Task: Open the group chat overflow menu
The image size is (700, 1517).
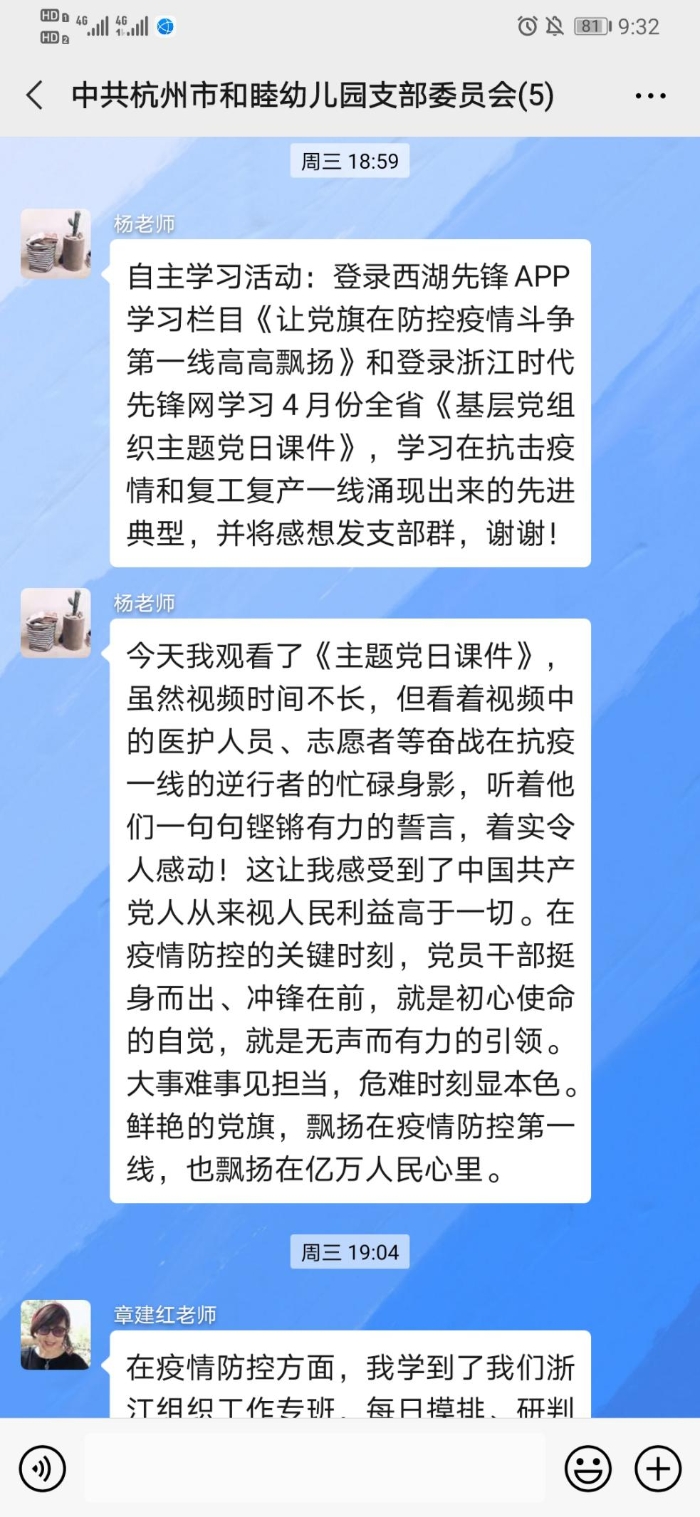Action: 650,96
